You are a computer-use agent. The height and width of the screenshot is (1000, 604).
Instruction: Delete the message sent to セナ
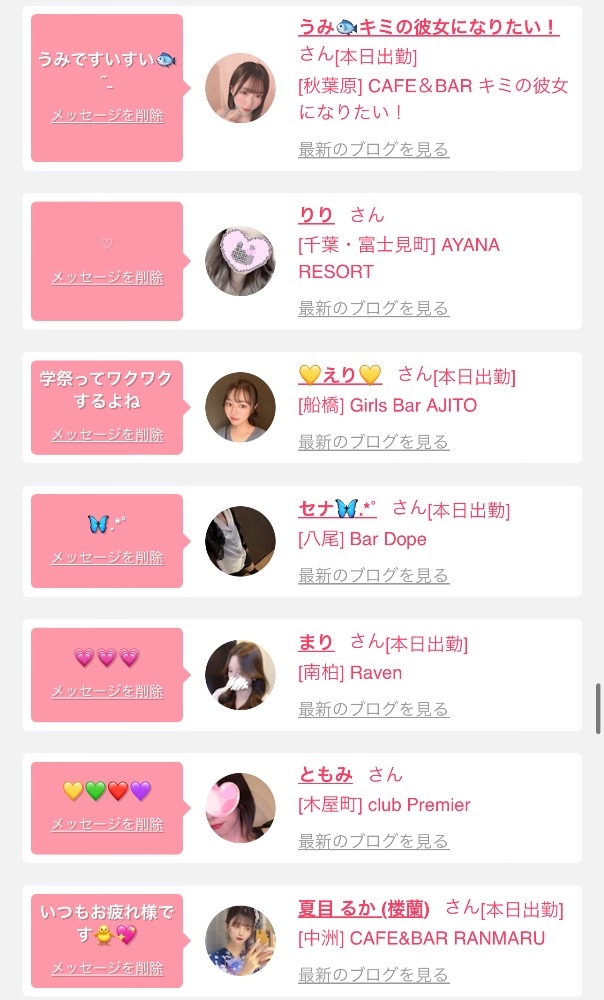(107, 558)
